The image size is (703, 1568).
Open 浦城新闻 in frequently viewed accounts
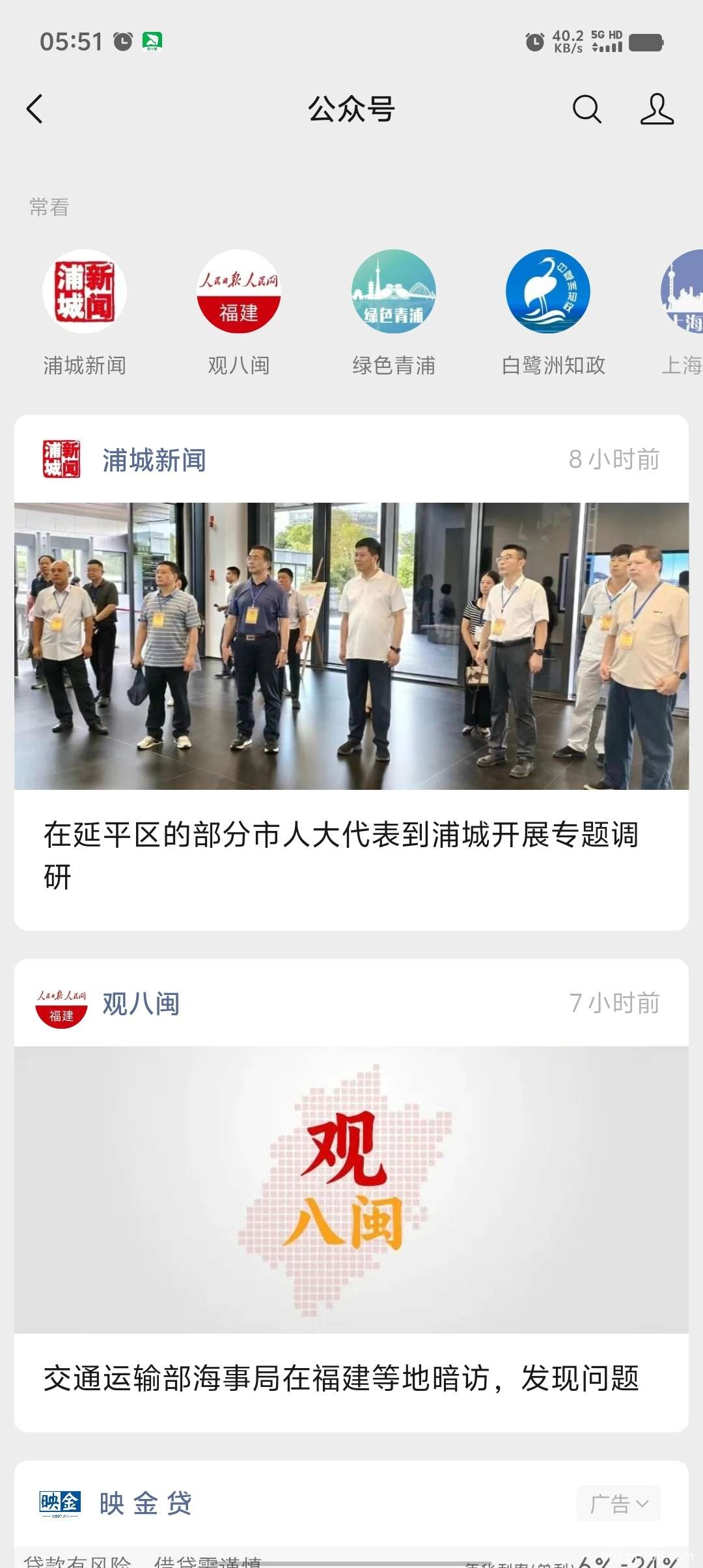[85, 292]
